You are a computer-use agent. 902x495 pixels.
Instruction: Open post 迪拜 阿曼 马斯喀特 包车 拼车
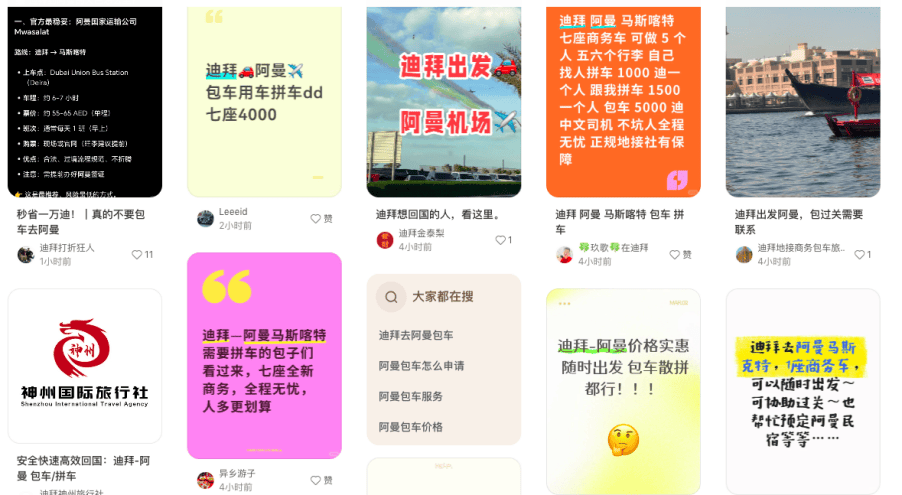tap(623, 100)
